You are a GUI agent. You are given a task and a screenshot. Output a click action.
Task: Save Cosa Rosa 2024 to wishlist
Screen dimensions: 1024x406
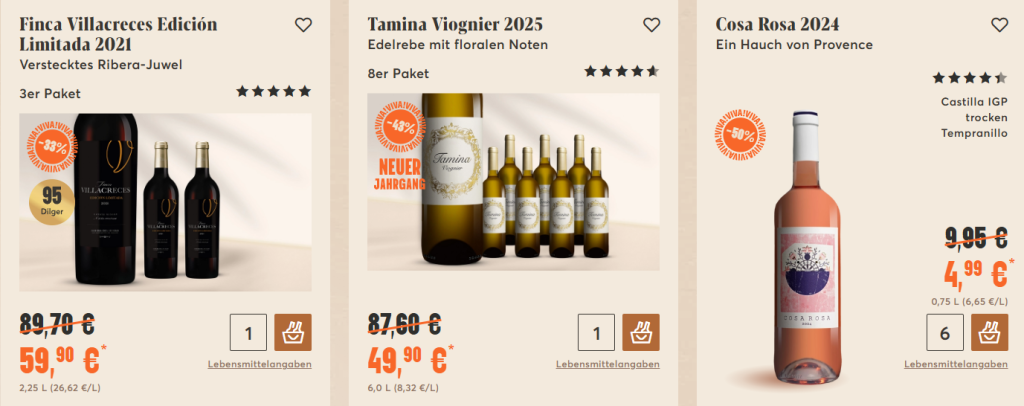(x=999, y=25)
